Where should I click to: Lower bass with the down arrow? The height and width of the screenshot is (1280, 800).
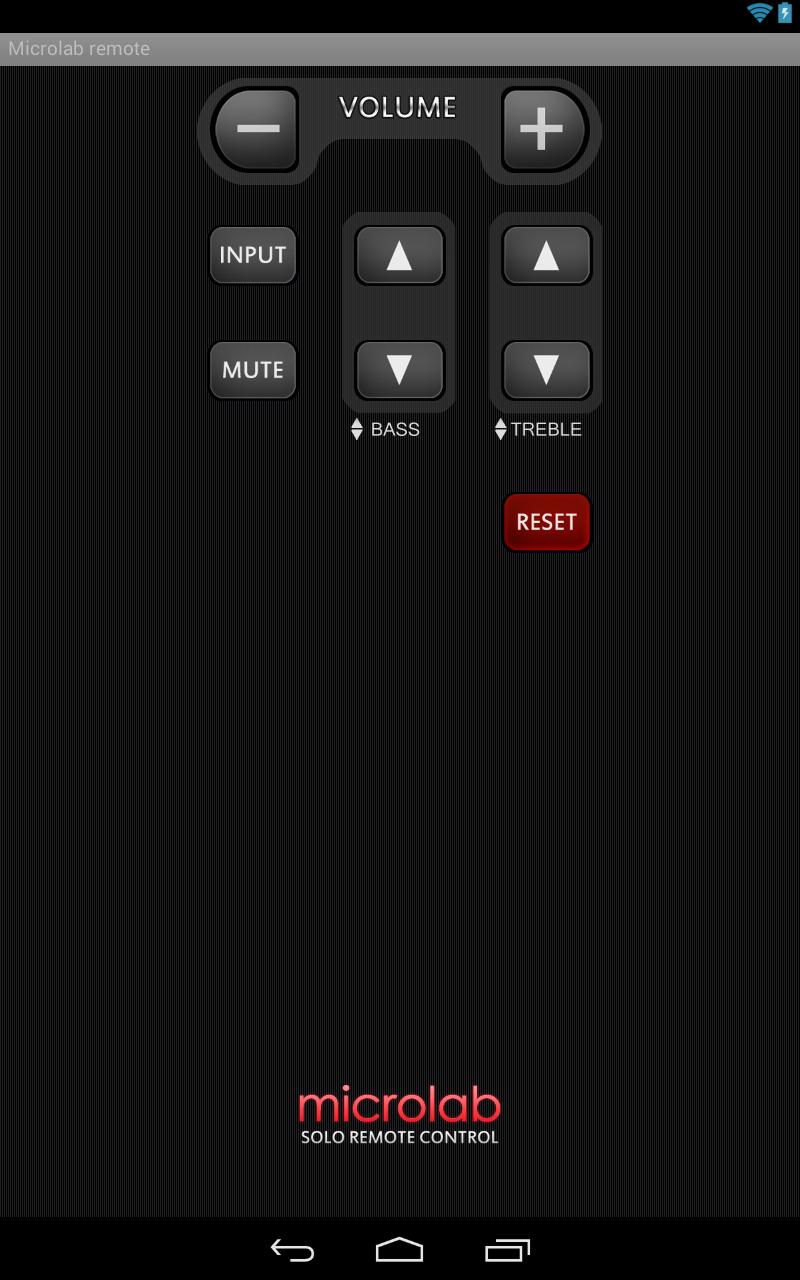click(x=399, y=370)
